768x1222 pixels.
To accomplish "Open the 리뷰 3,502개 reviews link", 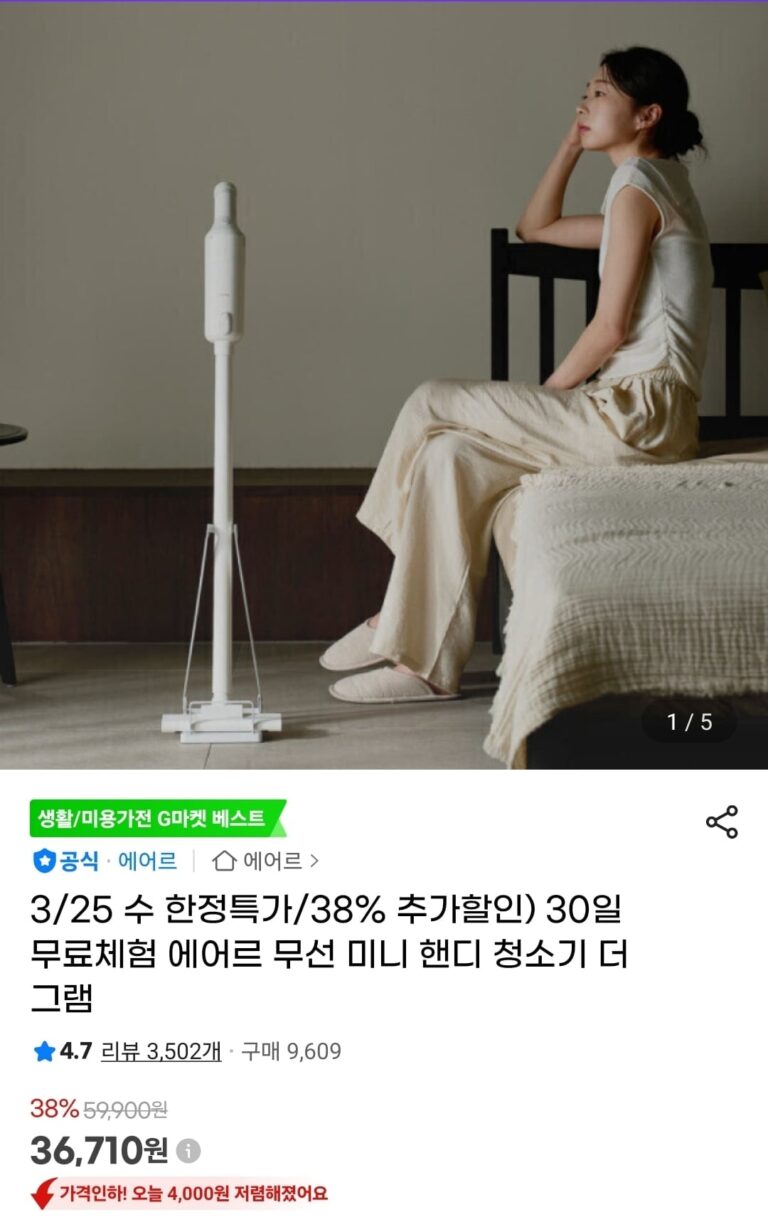I will (160, 1051).
